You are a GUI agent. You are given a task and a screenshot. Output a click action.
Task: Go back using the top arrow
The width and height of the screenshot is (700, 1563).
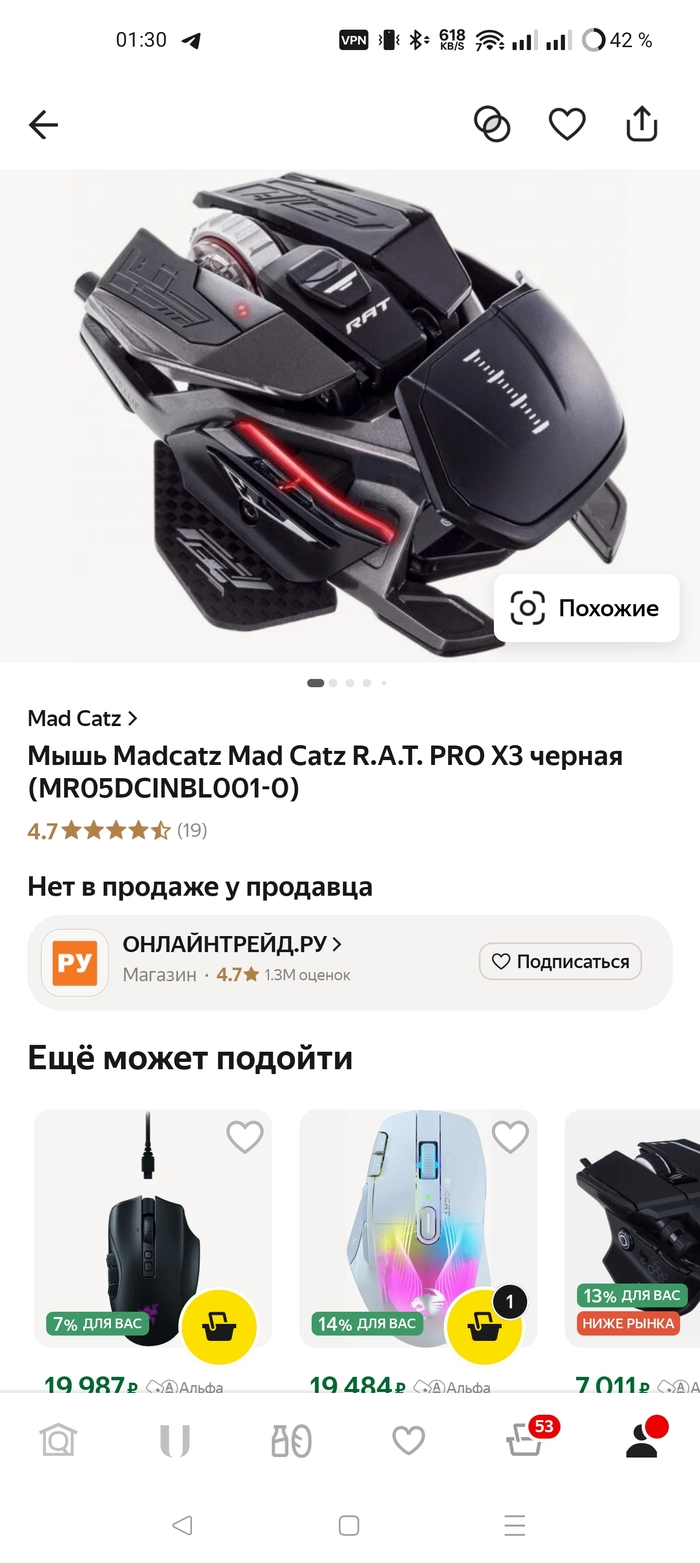pos(43,125)
